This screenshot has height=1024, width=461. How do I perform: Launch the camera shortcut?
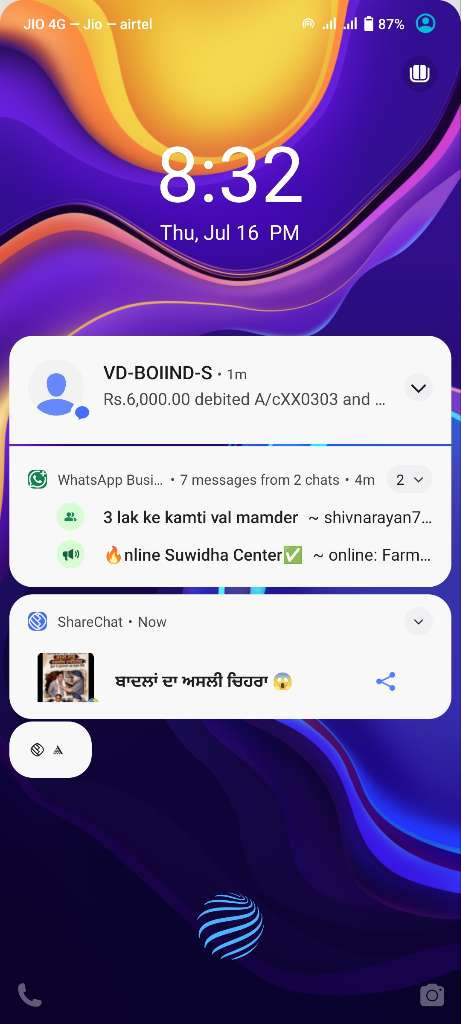tap(432, 995)
